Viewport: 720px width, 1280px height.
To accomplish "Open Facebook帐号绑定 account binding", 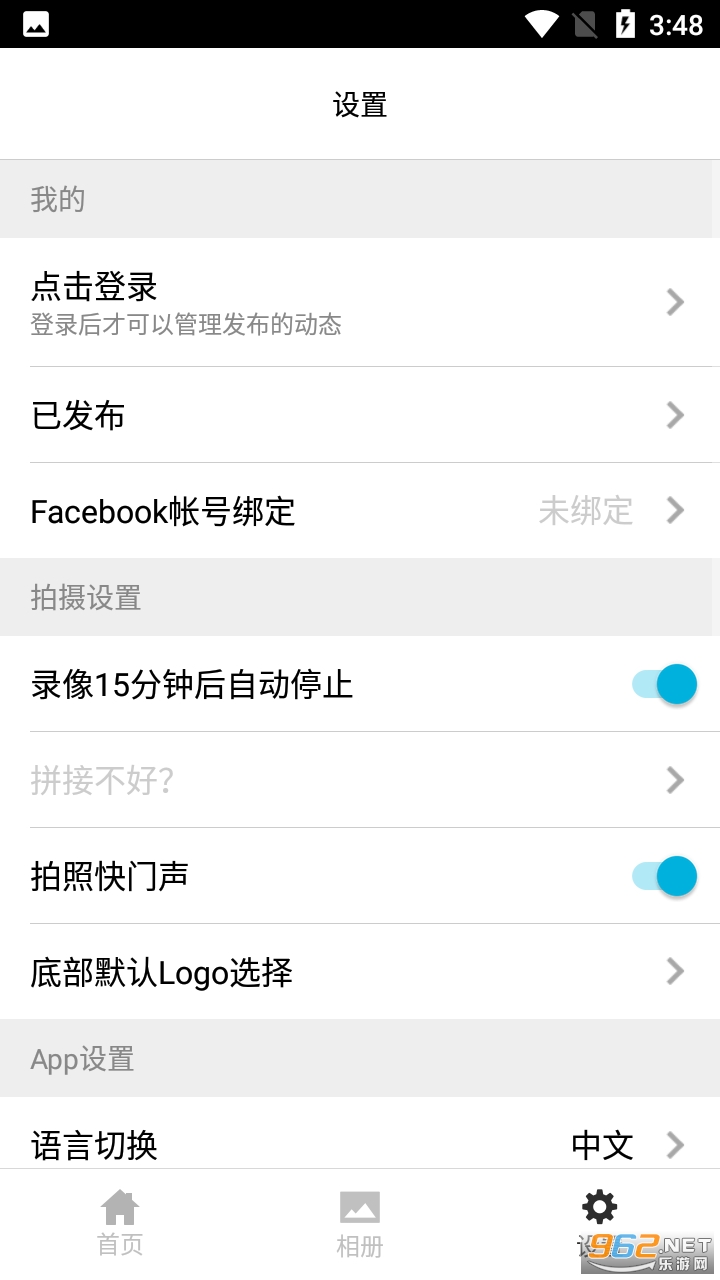I will (x=360, y=511).
